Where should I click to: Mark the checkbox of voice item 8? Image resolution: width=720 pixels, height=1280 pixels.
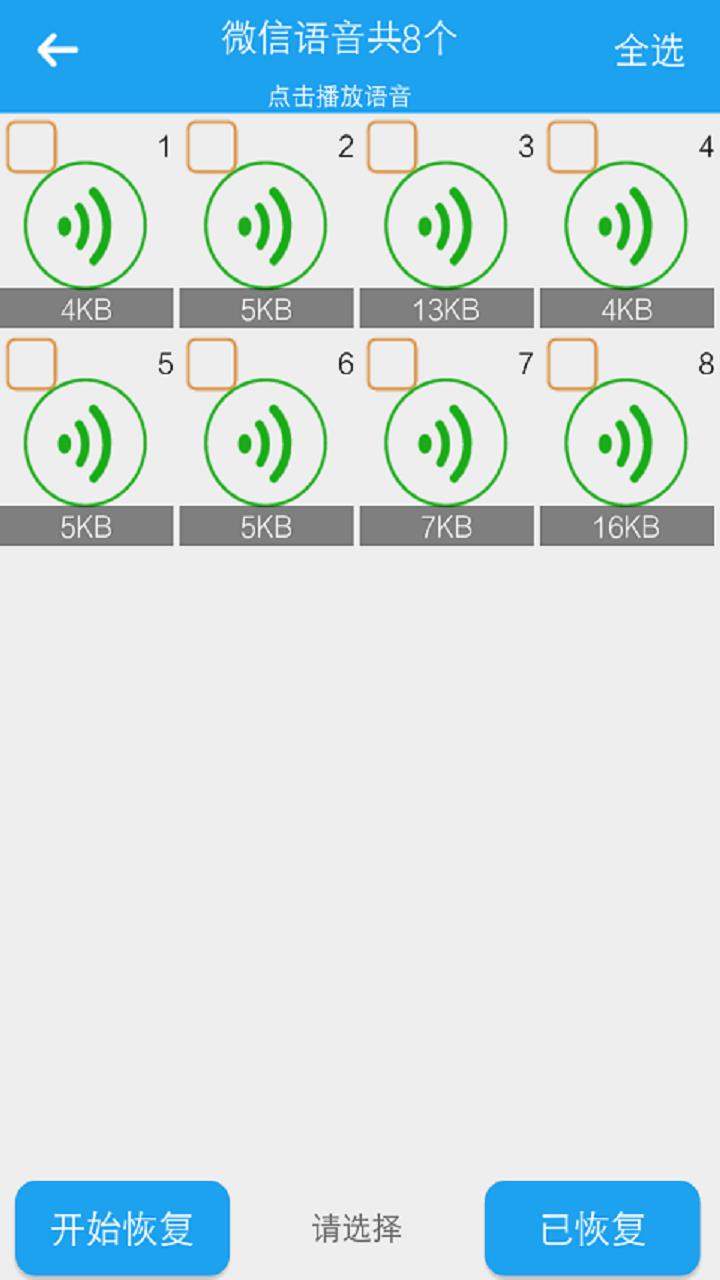tap(572, 364)
